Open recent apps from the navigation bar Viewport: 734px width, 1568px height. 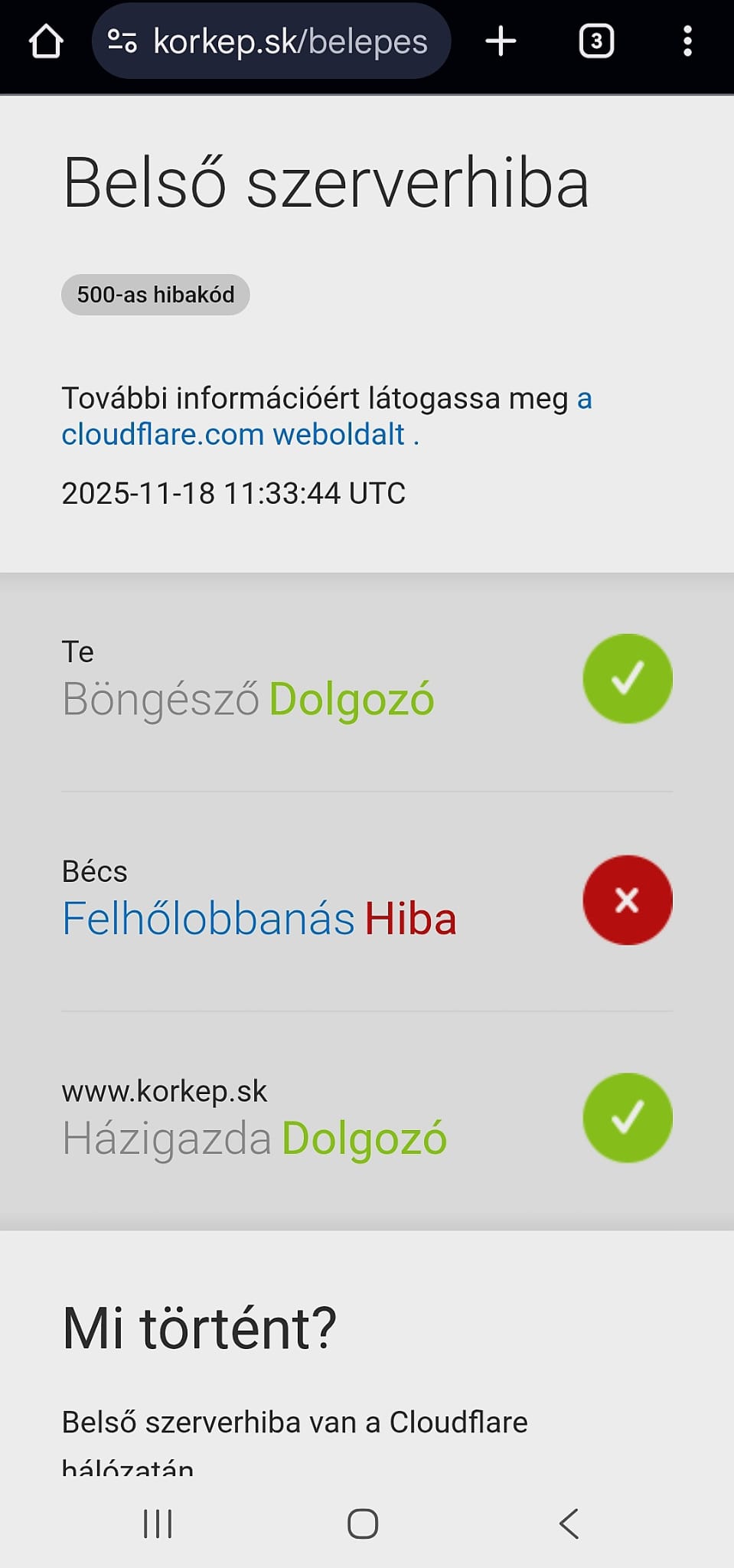click(x=158, y=1524)
